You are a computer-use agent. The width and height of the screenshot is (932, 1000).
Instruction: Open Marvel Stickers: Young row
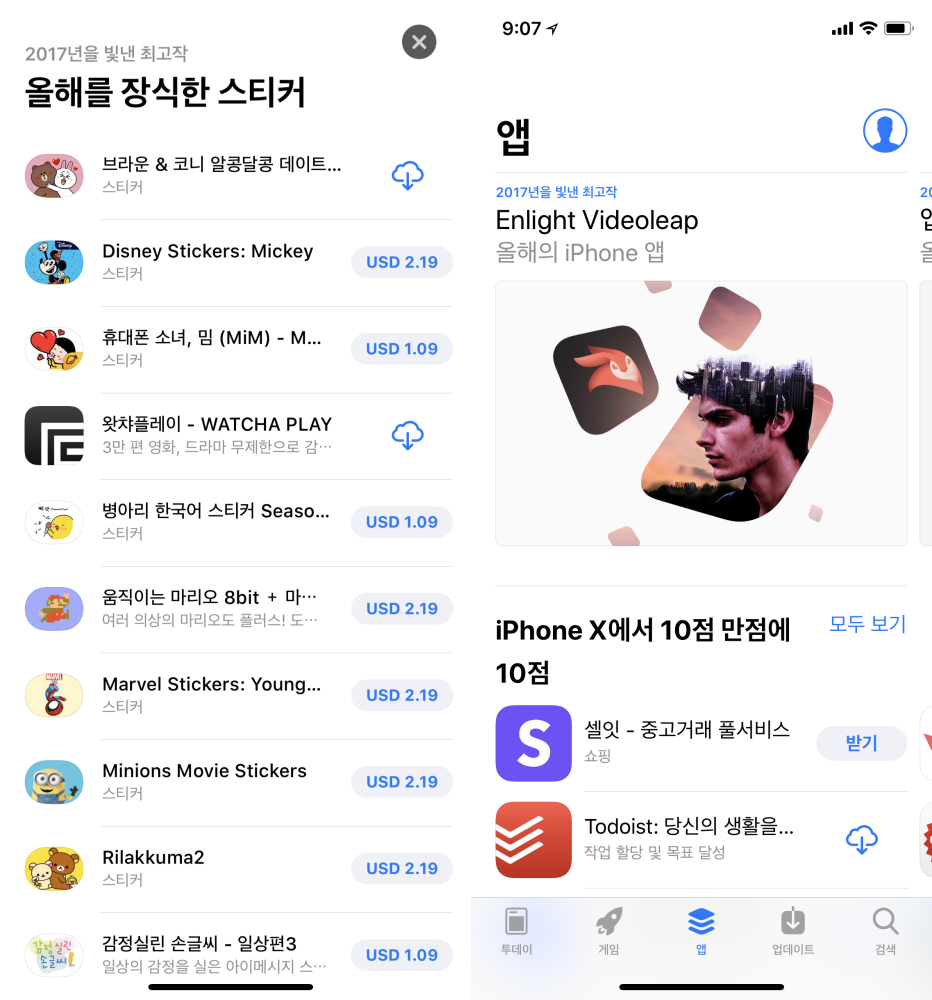(211, 694)
